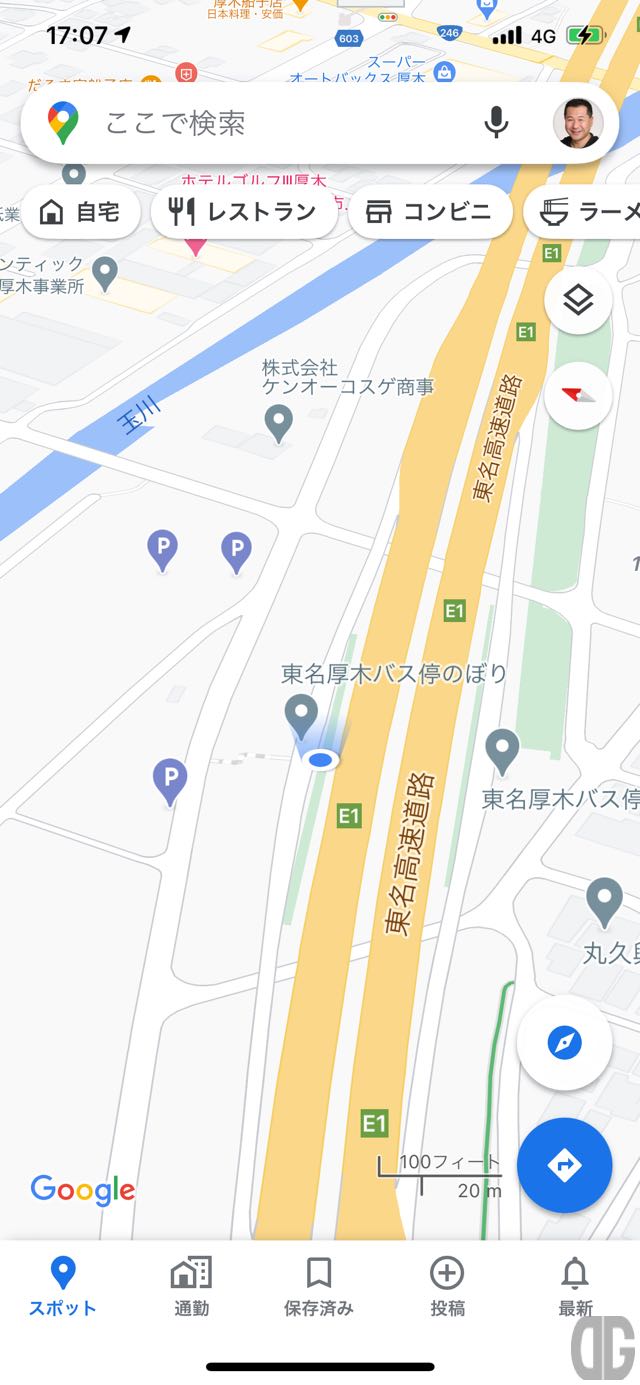Screen dimensions: 640x1385
Task: Select the コンビニ chip
Action: click(430, 212)
